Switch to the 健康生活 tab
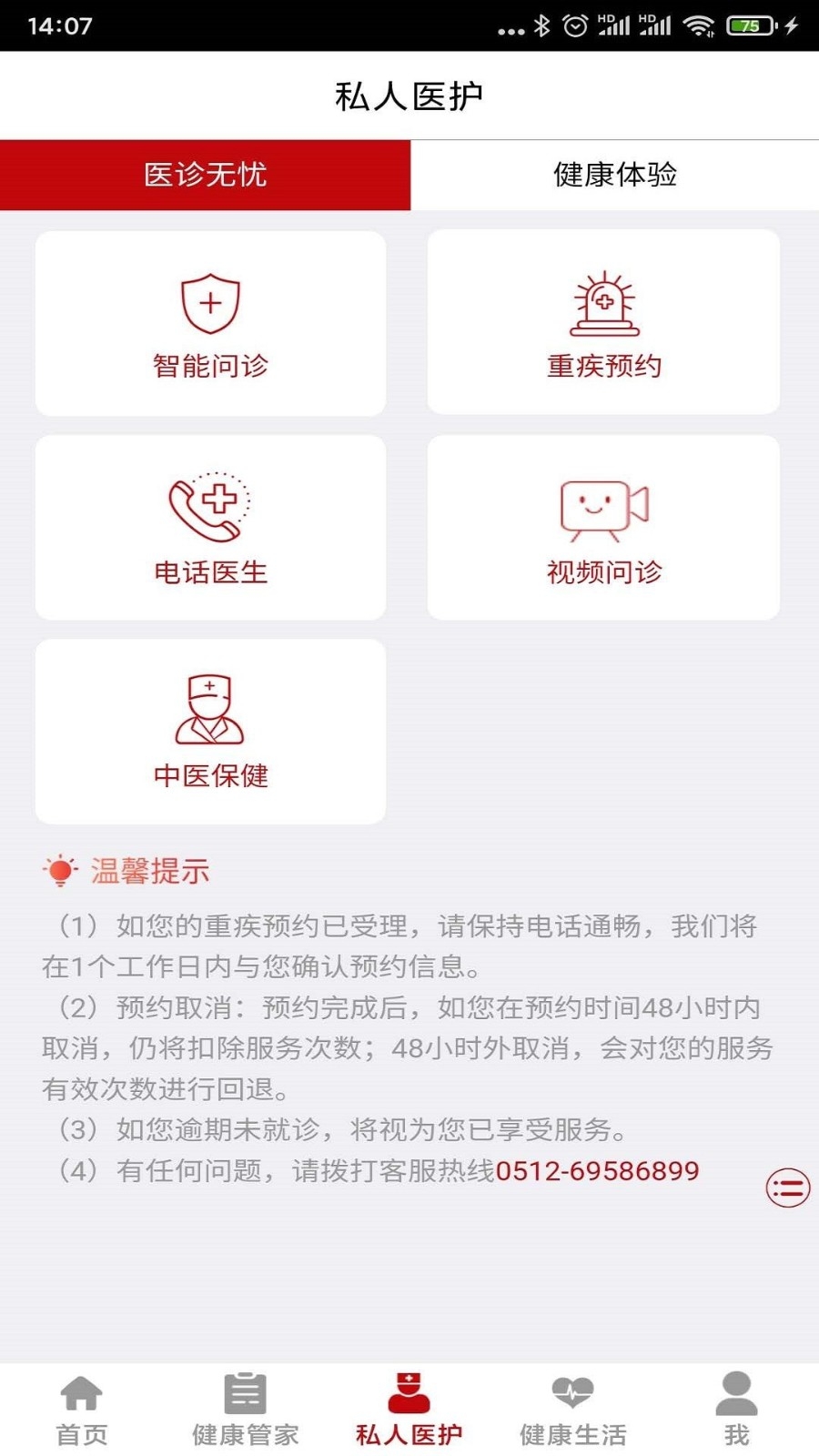Screen dimensions: 819x1456 coord(573,1410)
